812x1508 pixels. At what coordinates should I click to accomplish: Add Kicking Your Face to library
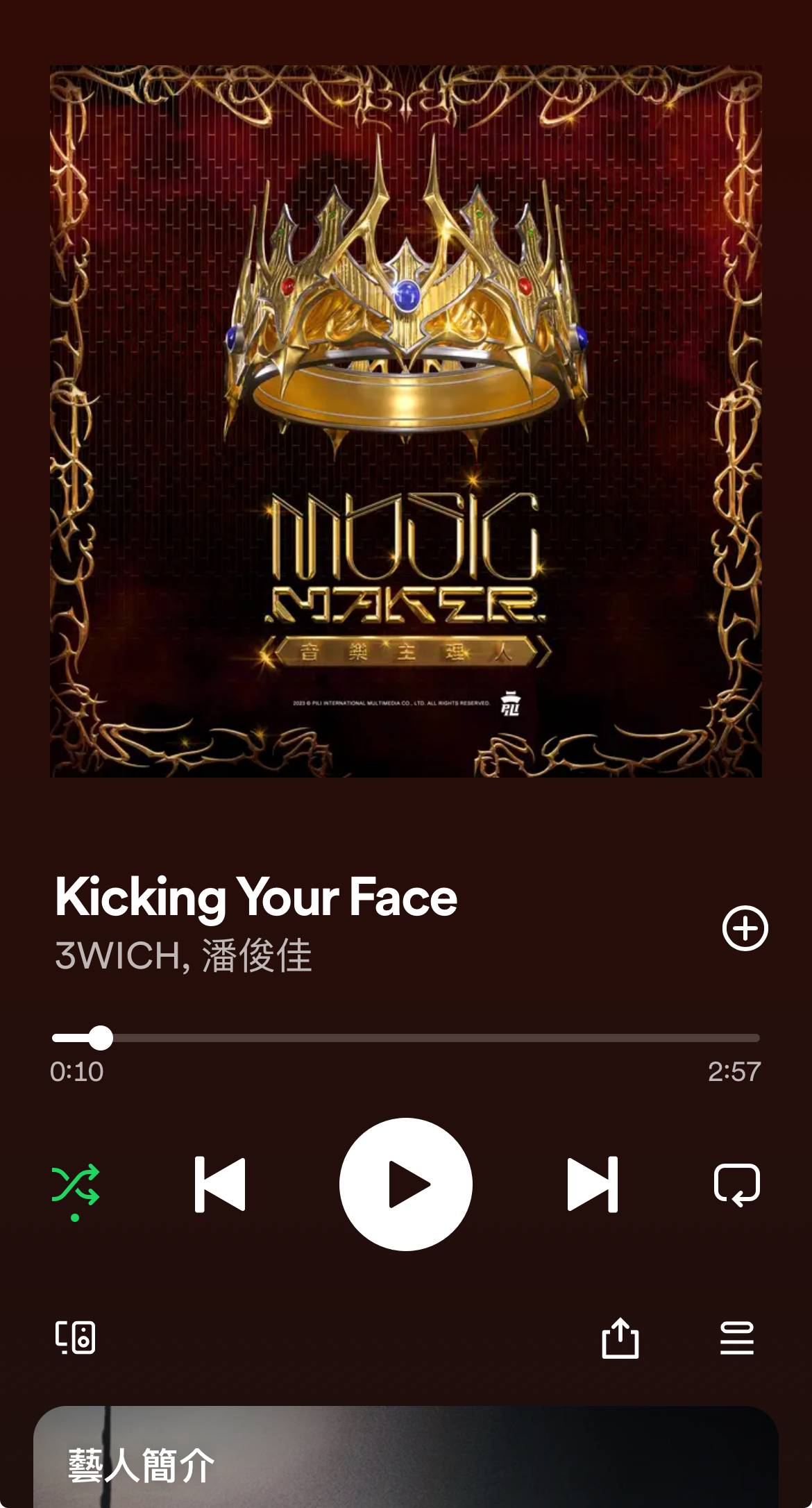pyautogui.click(x=745, y=928)
